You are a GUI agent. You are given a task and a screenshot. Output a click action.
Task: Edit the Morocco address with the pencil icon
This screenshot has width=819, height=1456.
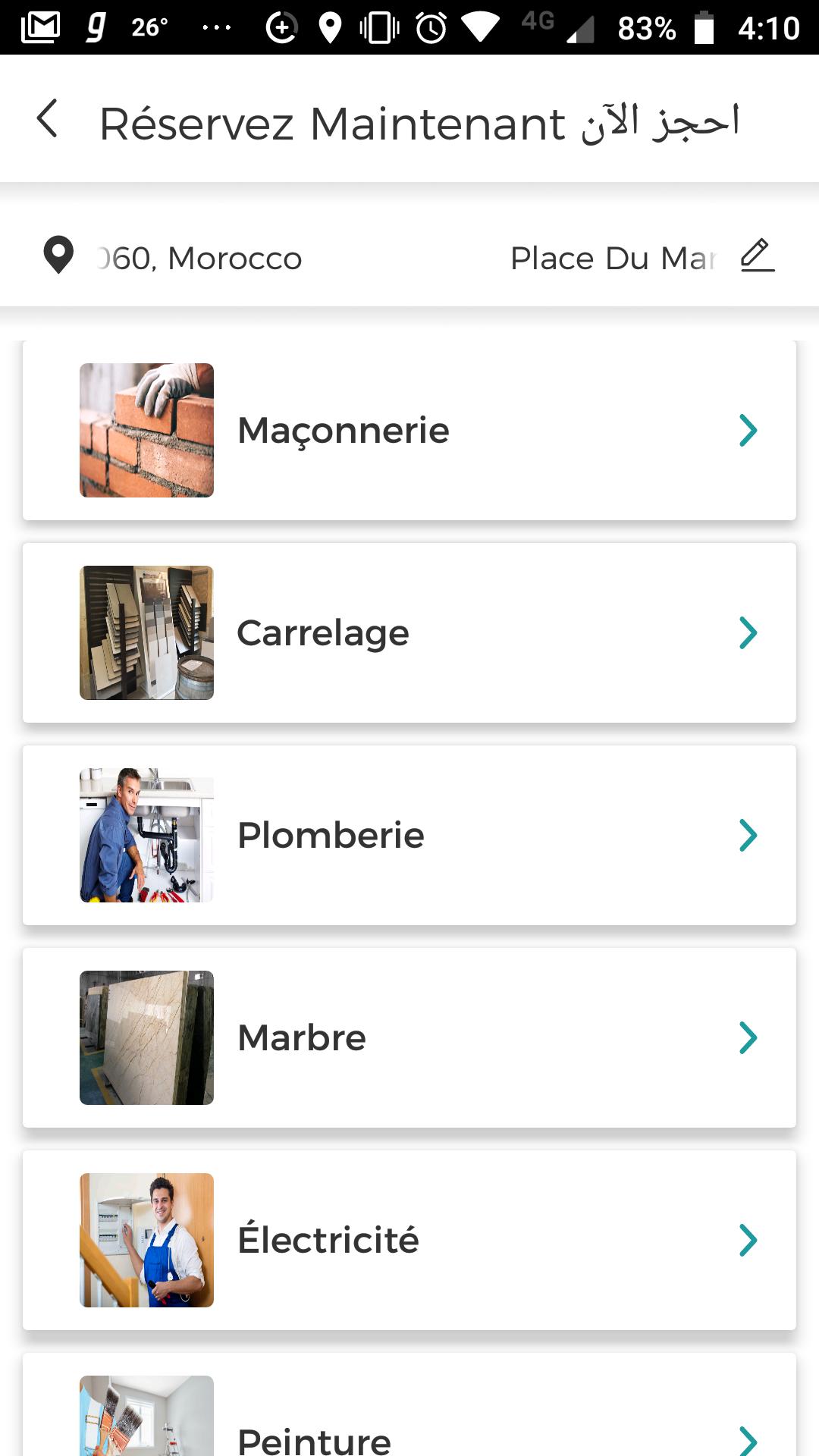coord(756,256)
